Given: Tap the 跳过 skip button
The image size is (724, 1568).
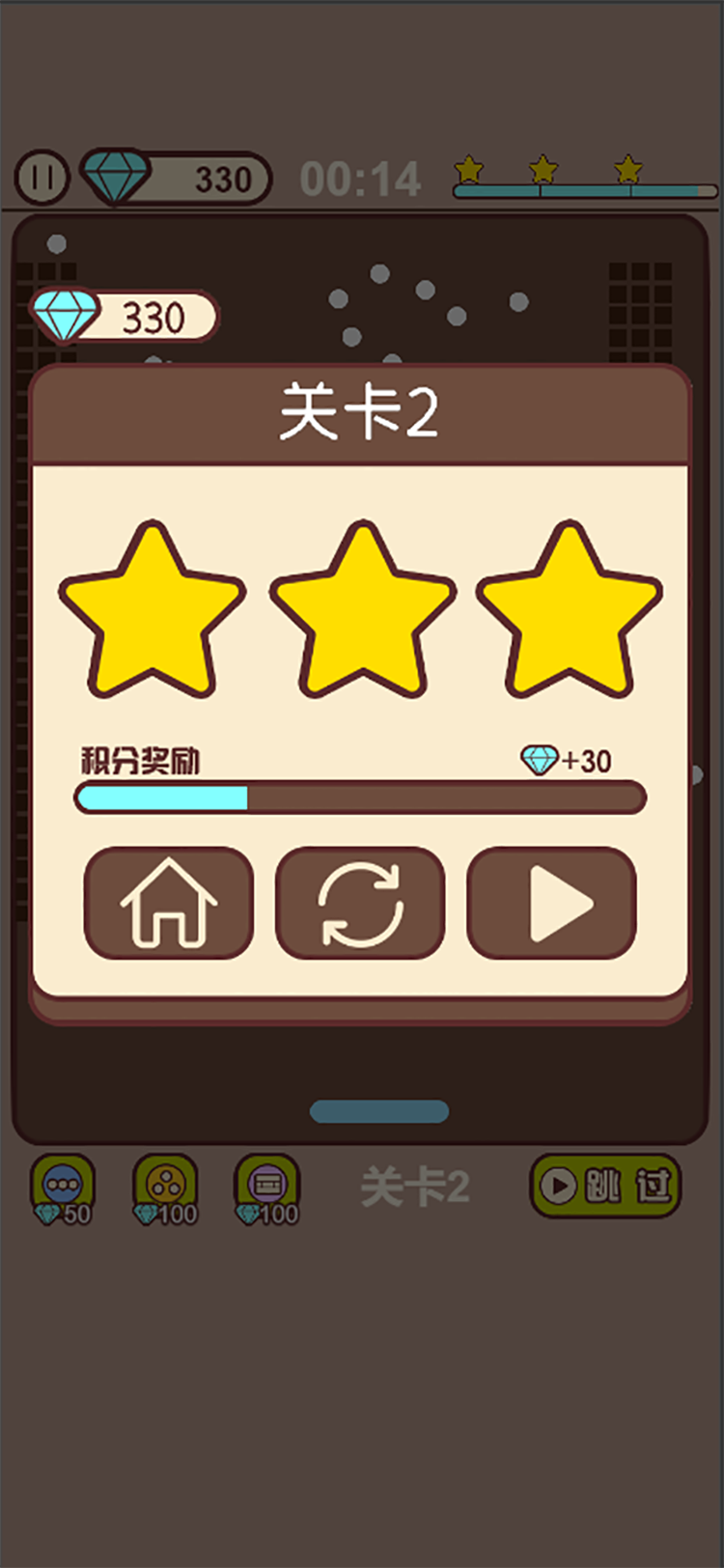Looking at the screenshot, I should [x=605, y=1186].
